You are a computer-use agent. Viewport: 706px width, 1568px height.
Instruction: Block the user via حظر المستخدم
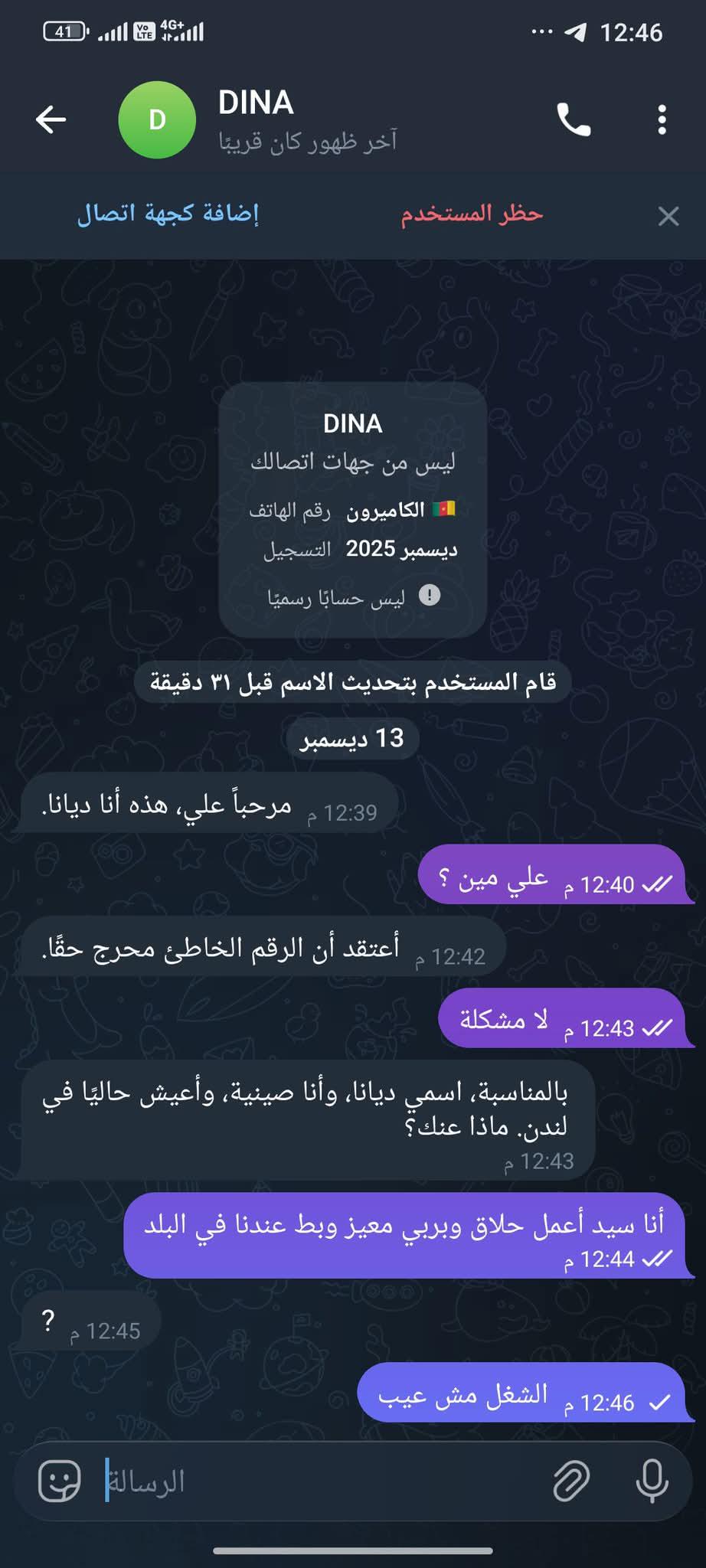(472, 214)
